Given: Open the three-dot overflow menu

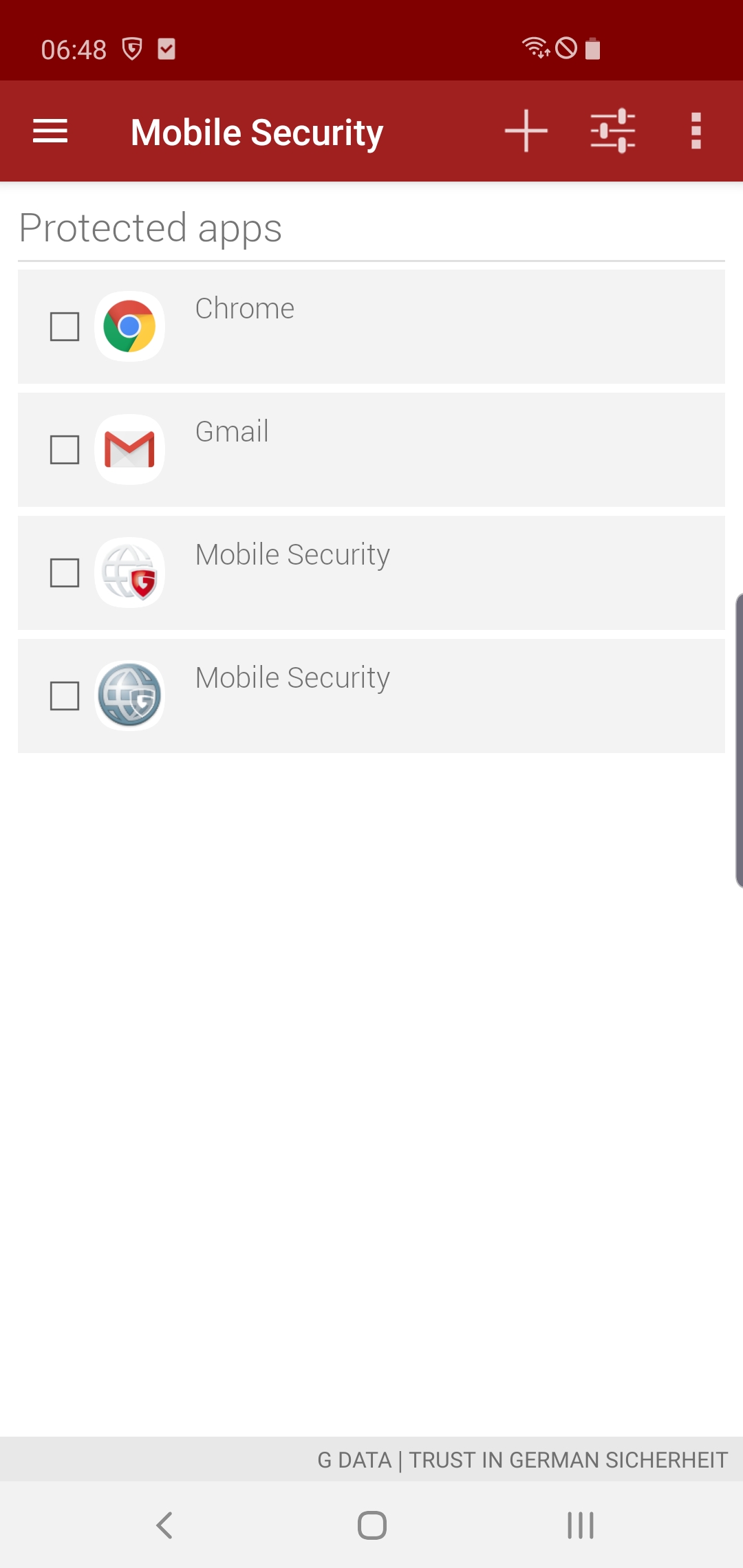Looking at the screenshot, I should (x=696, y=131).
